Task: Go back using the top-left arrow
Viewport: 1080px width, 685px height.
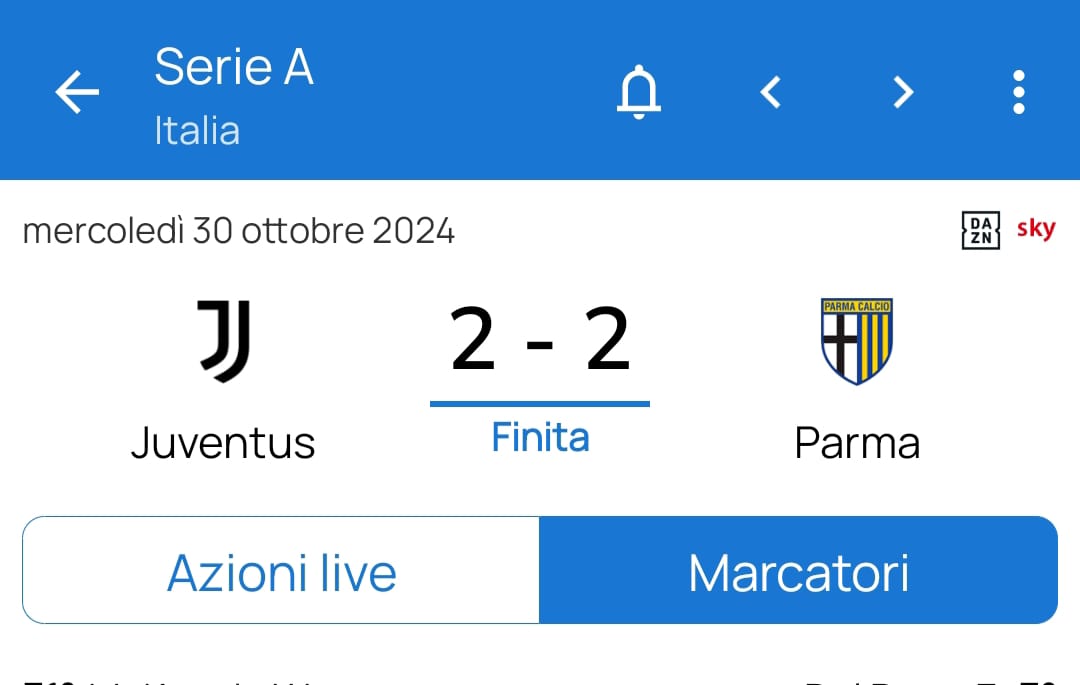Action: 77,93
